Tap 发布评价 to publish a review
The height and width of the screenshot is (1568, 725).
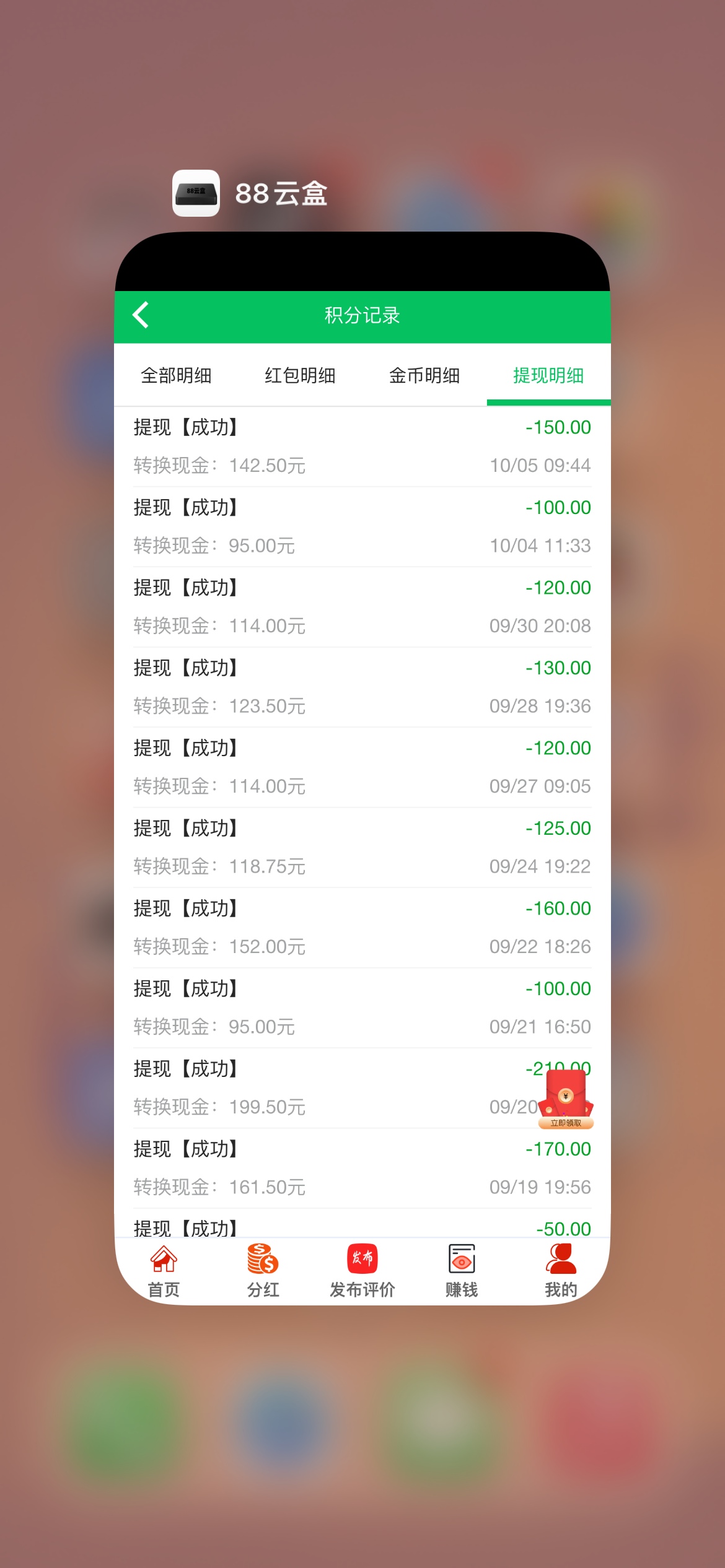(x=362, y=1271)
